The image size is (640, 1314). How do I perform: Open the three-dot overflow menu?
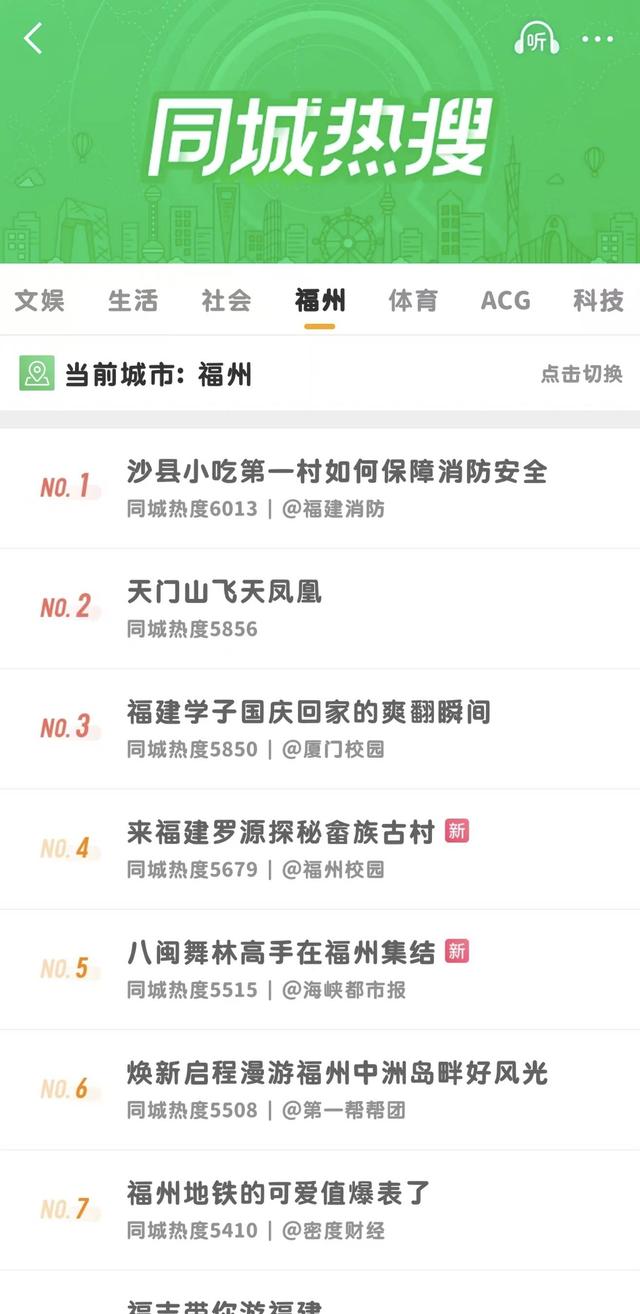pyautogui.click(x=598, y=40)
